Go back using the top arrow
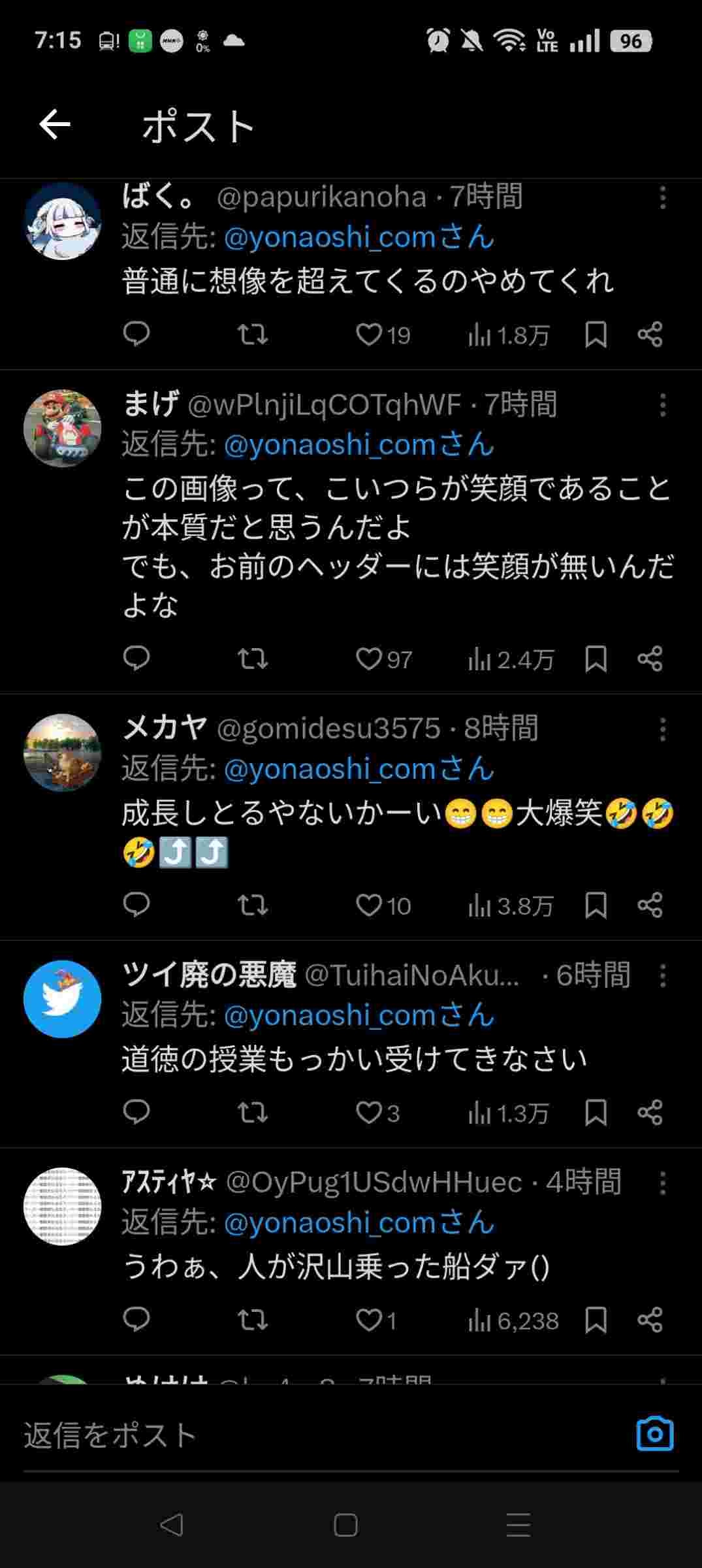Screen dimensions: 702x1568 coord(55,124)
